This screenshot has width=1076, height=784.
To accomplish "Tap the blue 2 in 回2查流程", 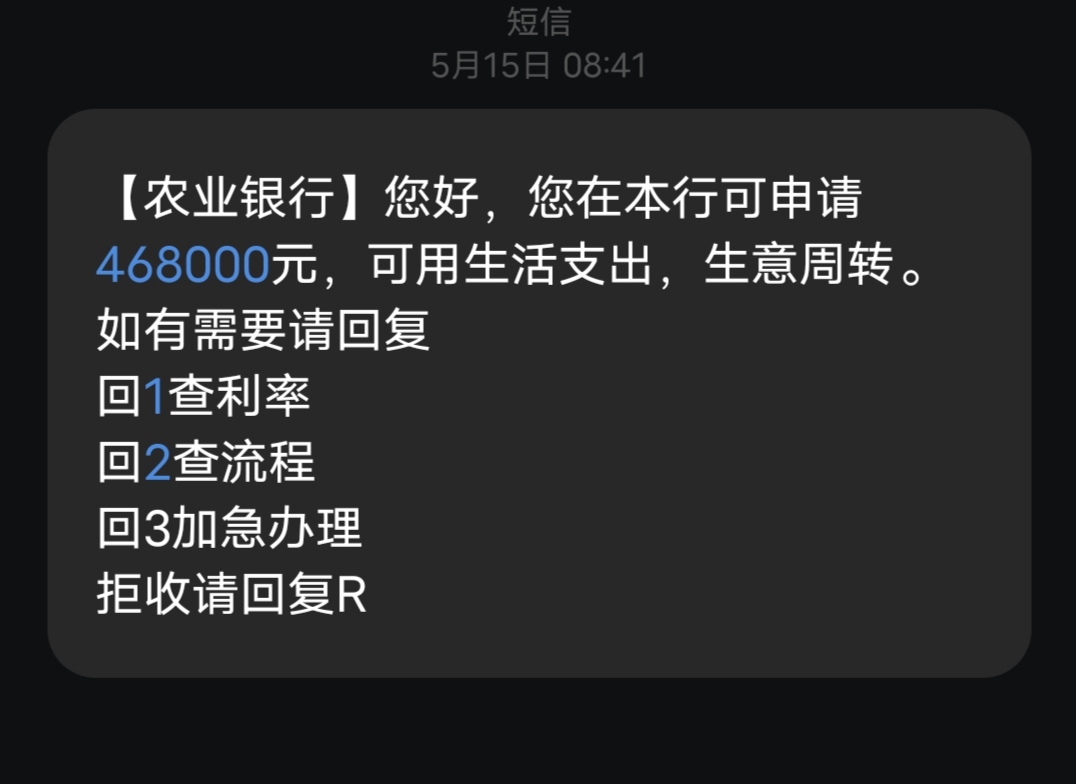I will coord(157,464).
